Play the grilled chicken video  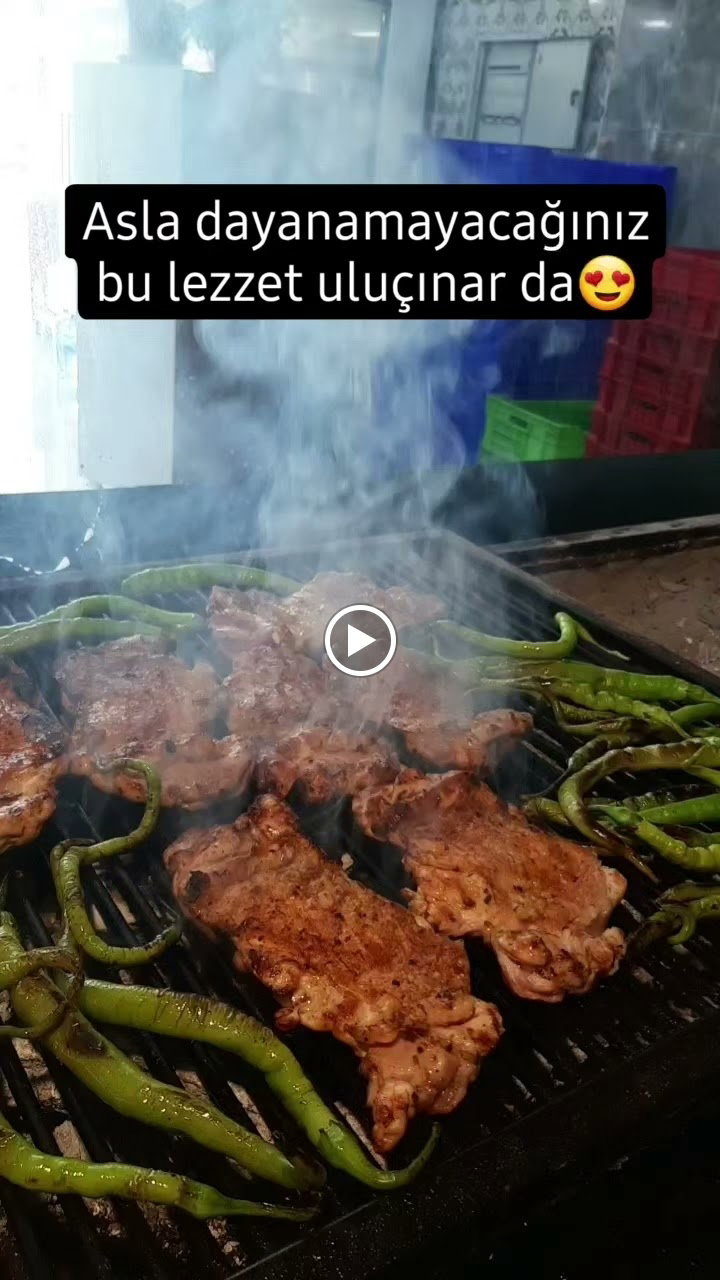(360, 640)
